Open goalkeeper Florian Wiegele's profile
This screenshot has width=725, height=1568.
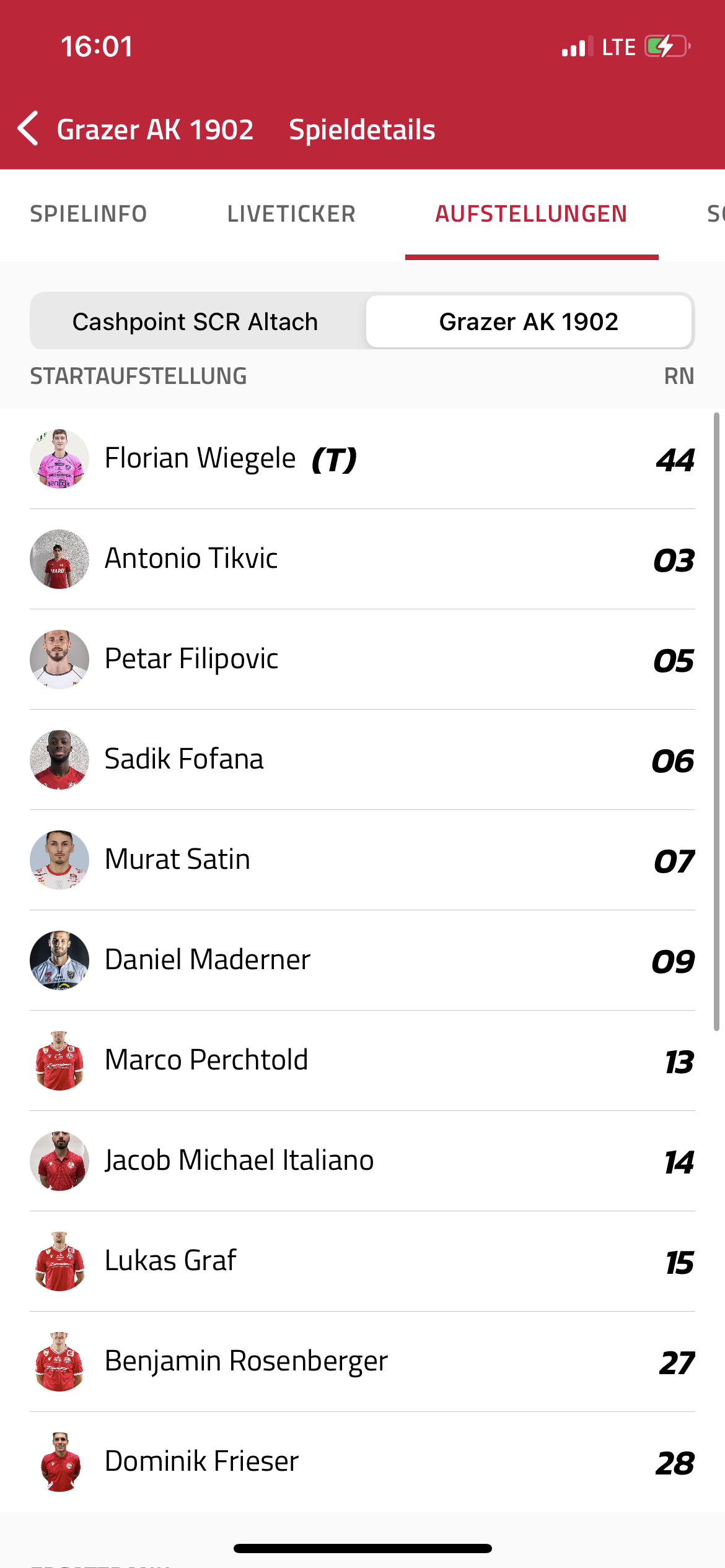(x=362, y=459)
